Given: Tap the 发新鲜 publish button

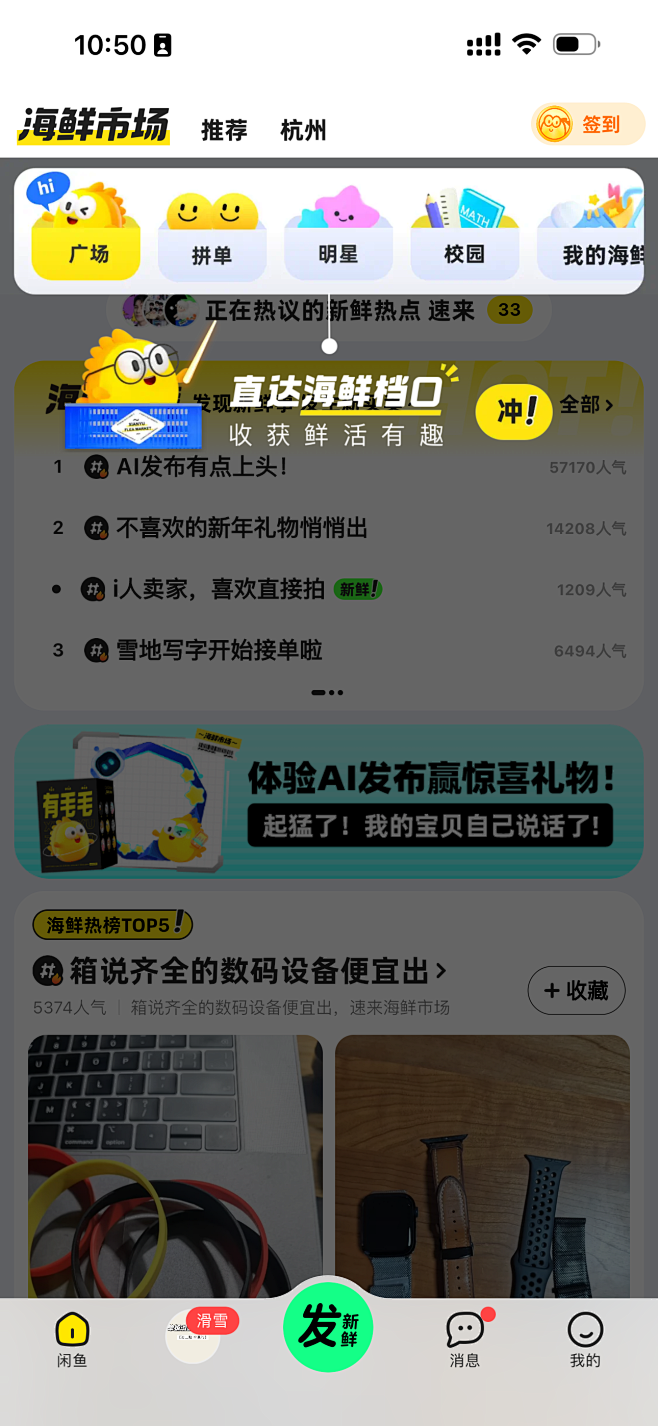Looking at the screenshot, I should (x=328, y=1328).
